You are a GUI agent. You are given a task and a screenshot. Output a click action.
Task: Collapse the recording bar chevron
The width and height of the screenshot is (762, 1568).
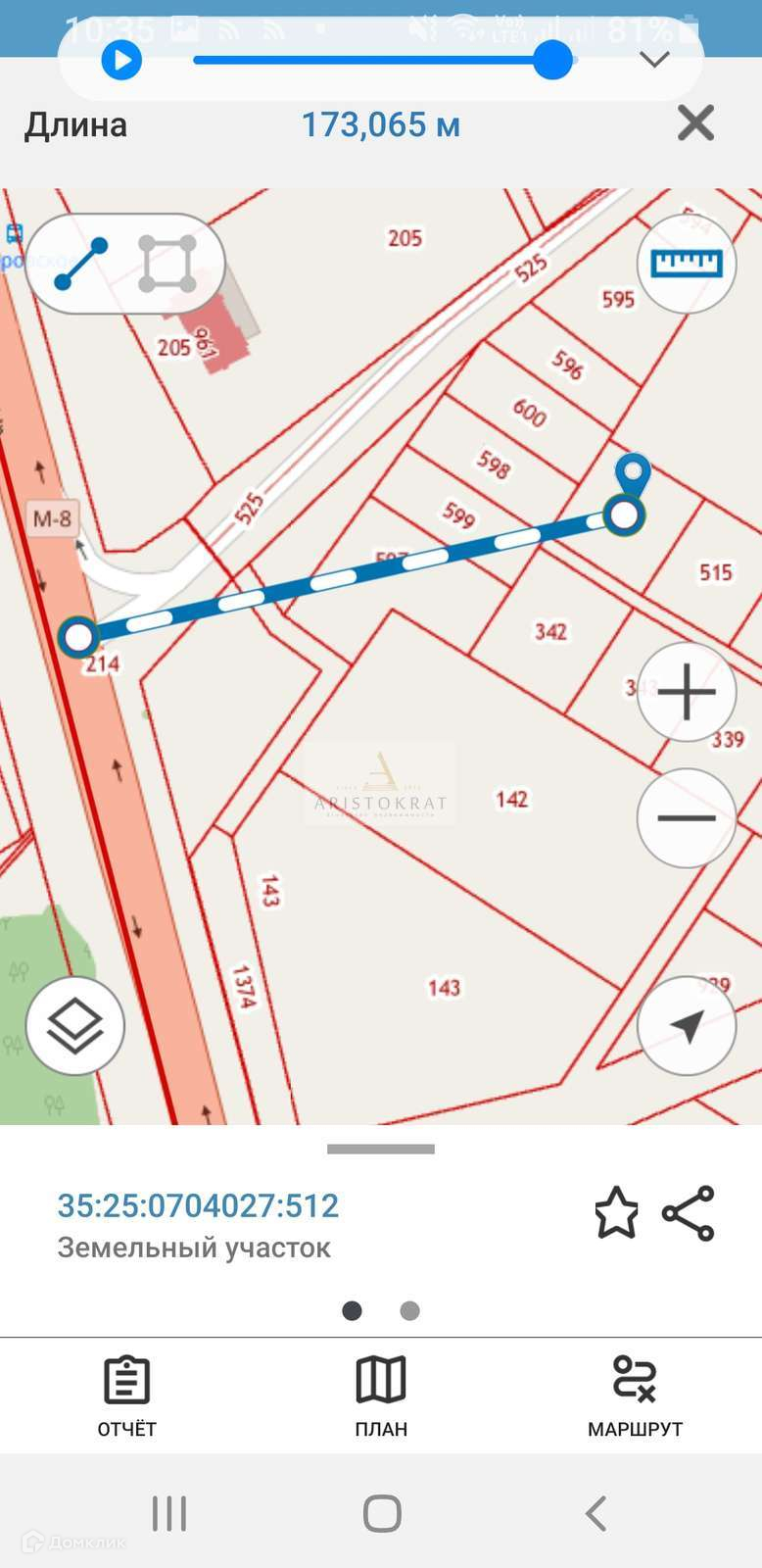point(653,60)
